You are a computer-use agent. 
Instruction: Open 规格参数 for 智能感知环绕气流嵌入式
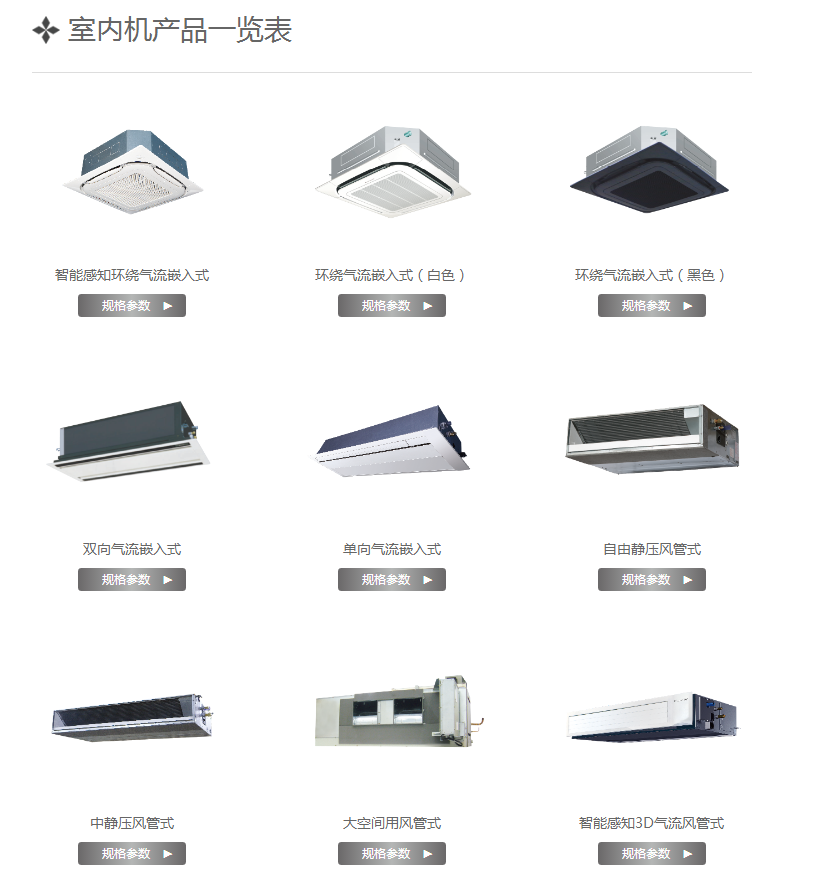click(x=132, y=306)
